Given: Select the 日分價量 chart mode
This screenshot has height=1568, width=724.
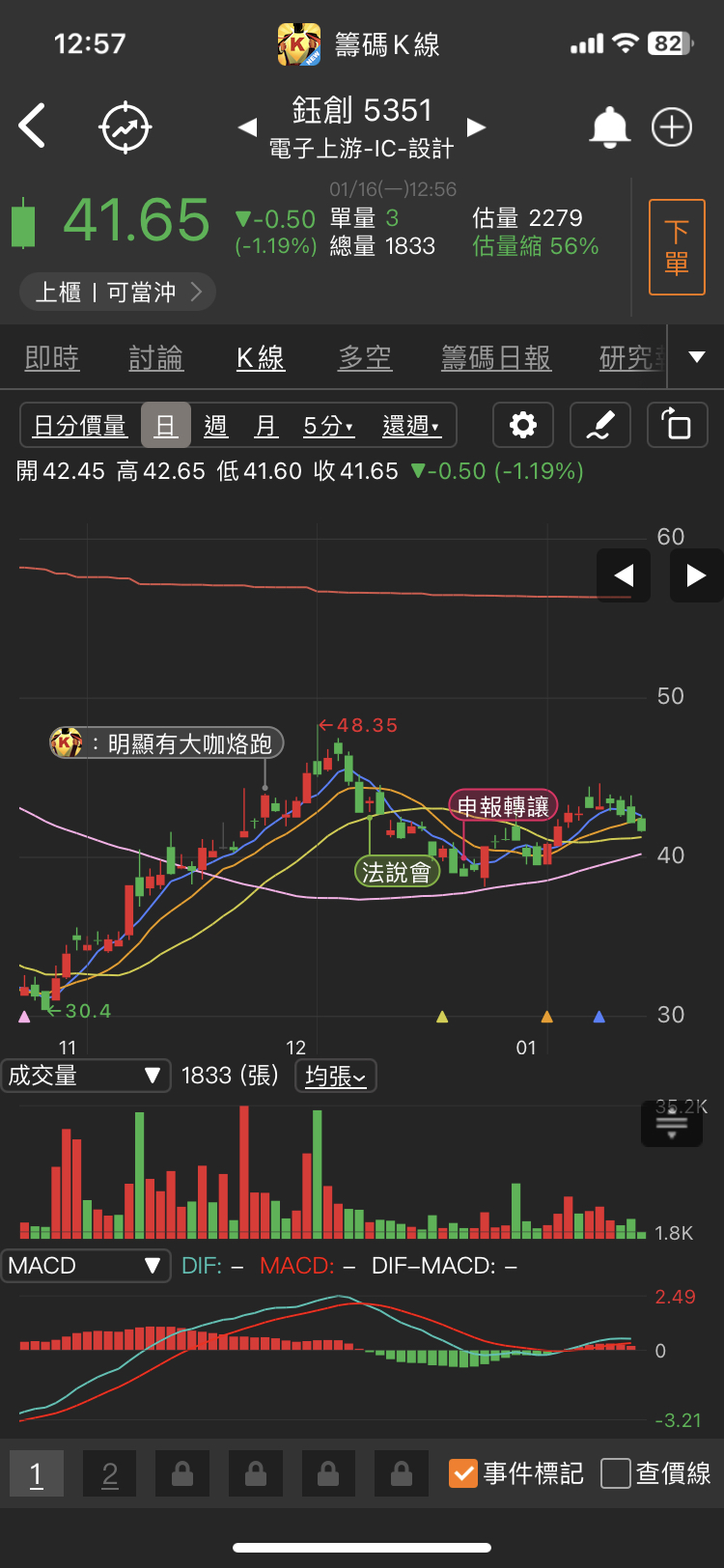Looking at the screenshot, I should 80,426.
